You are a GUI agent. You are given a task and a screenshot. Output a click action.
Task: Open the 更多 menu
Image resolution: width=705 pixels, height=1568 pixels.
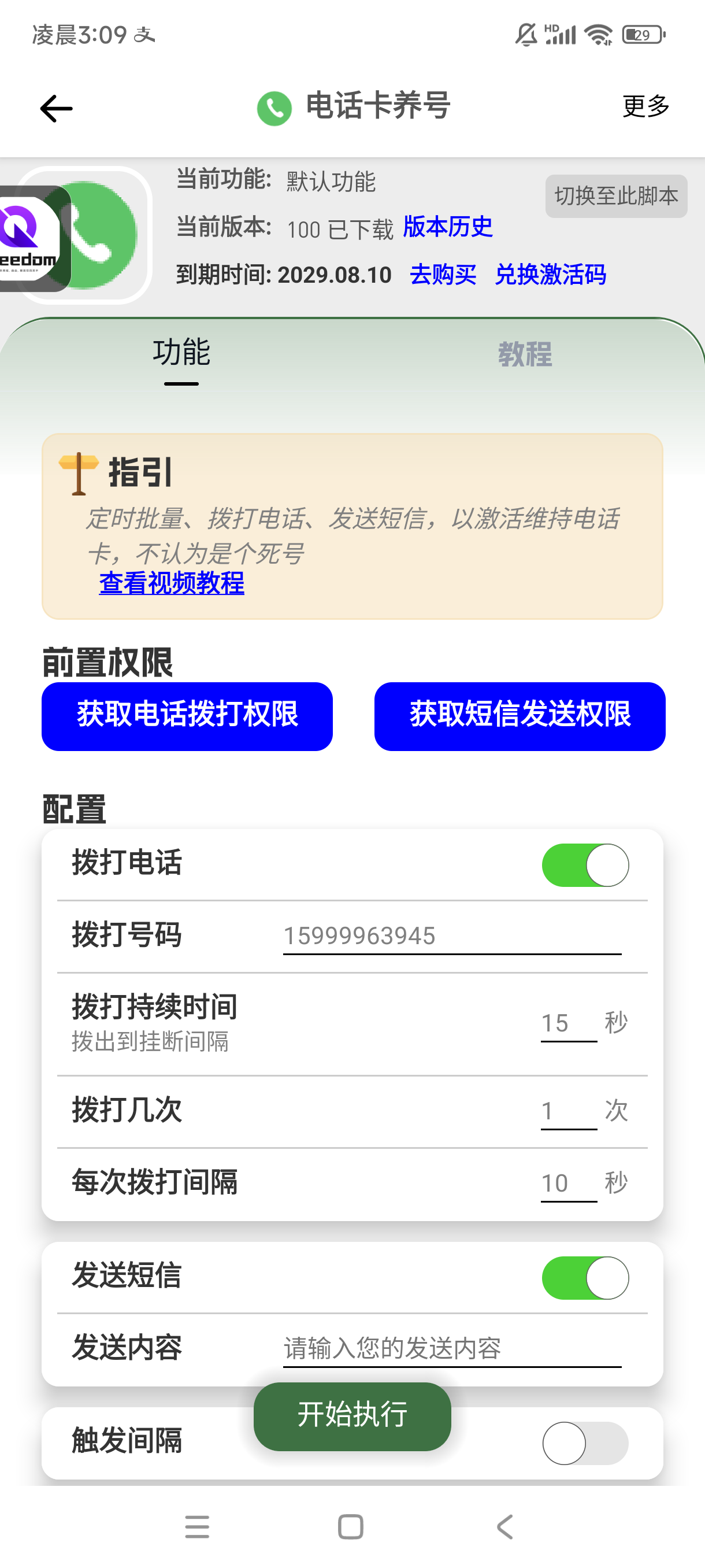645,106
